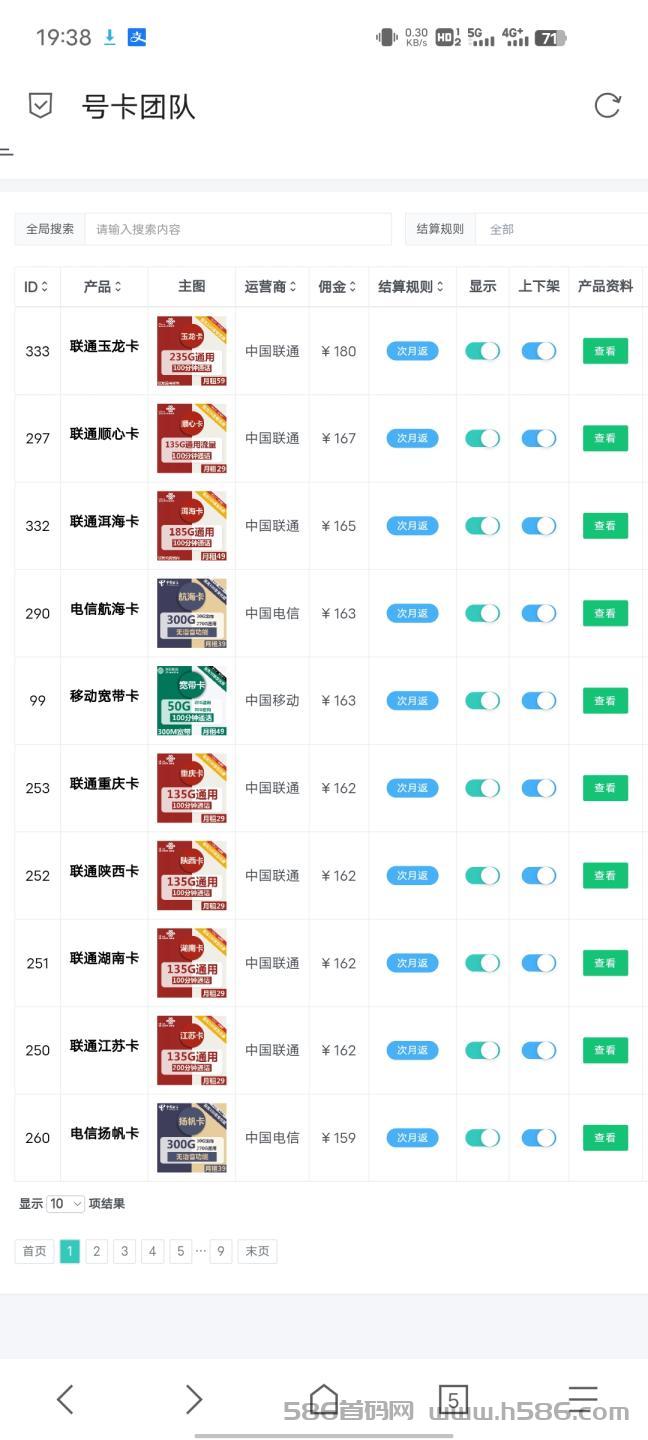Toggle the 上下架 switch for 联通洱海卡
The width and height of the screenshot is (648, 1440).
pos(539,526)
